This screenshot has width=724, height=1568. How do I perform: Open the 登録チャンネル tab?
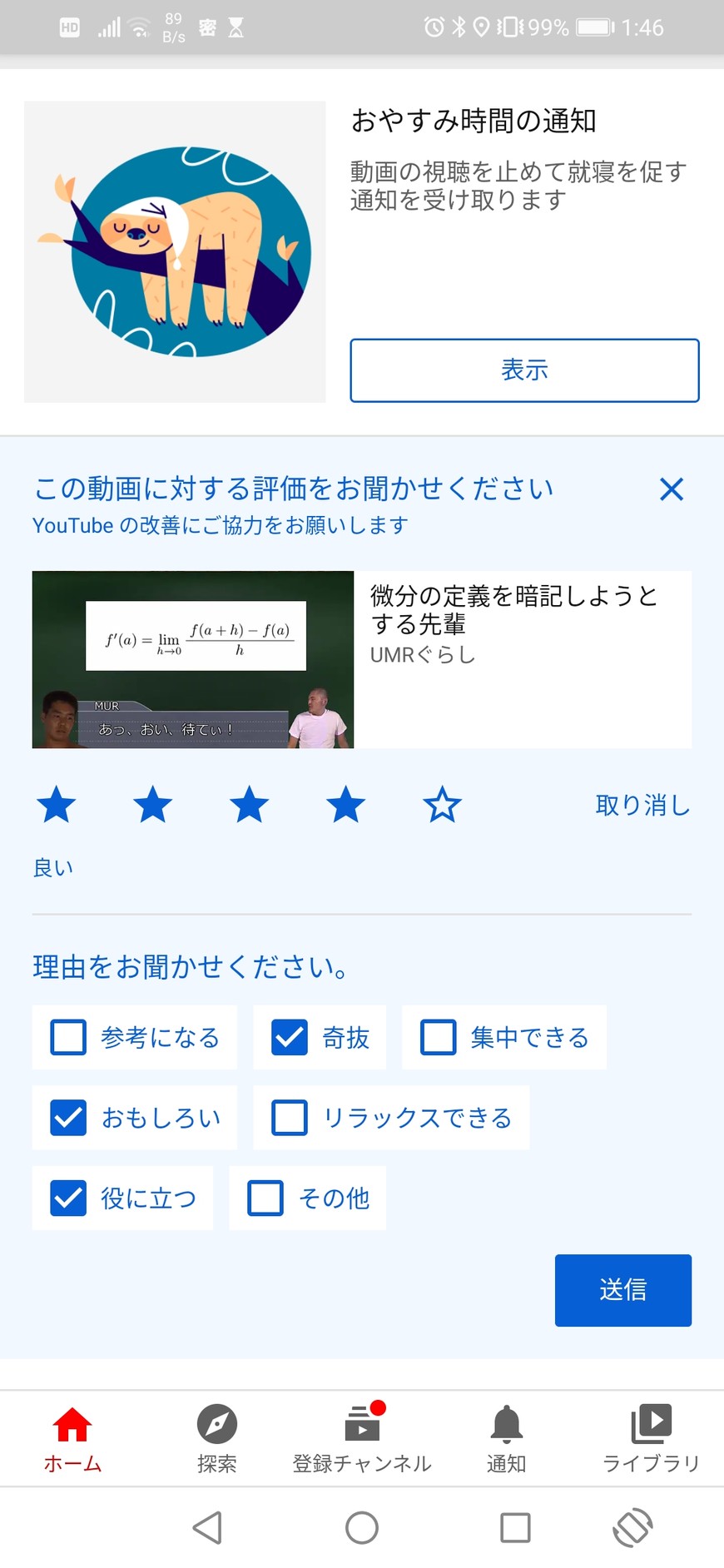362,1438
